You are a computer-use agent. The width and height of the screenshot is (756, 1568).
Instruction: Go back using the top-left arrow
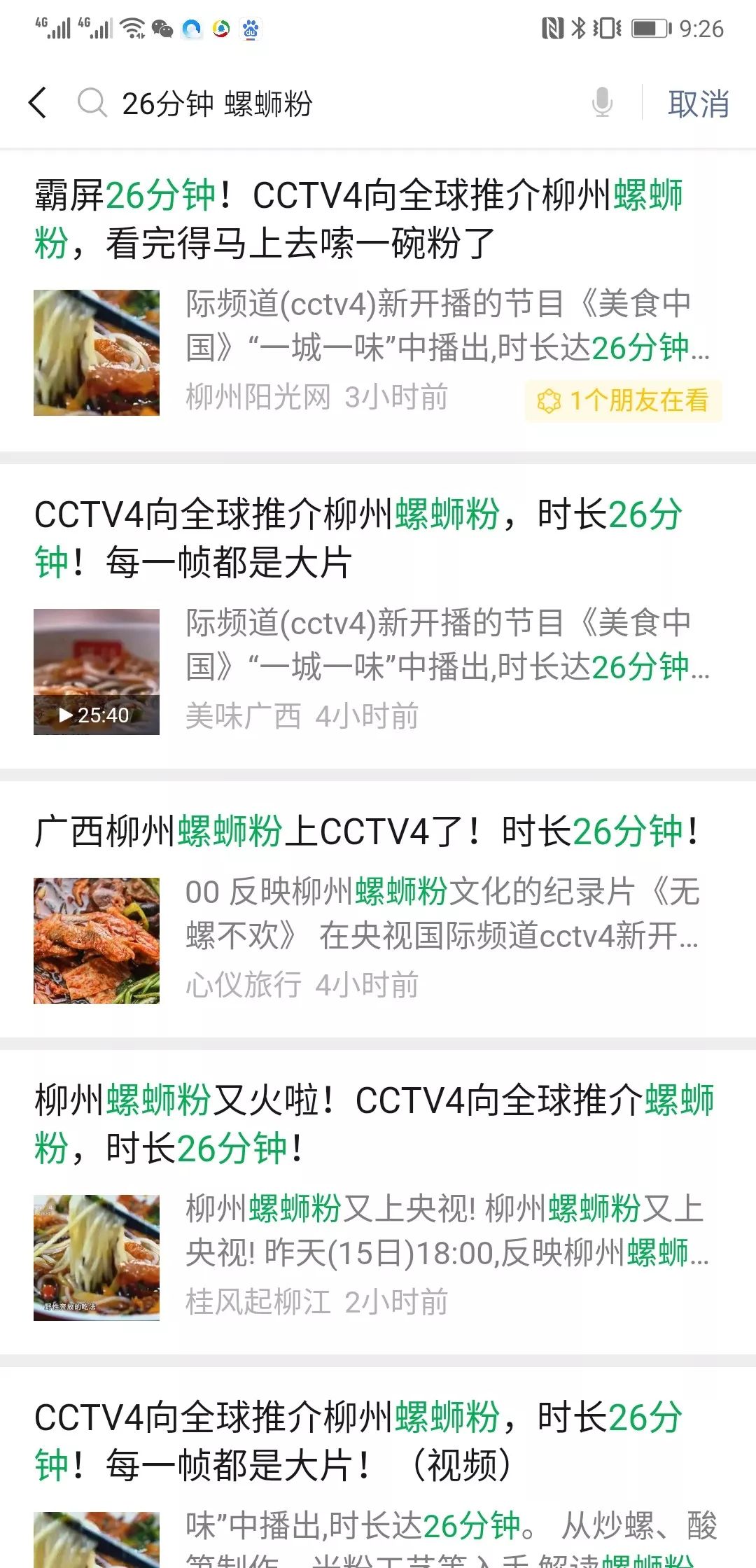point(38,103)
